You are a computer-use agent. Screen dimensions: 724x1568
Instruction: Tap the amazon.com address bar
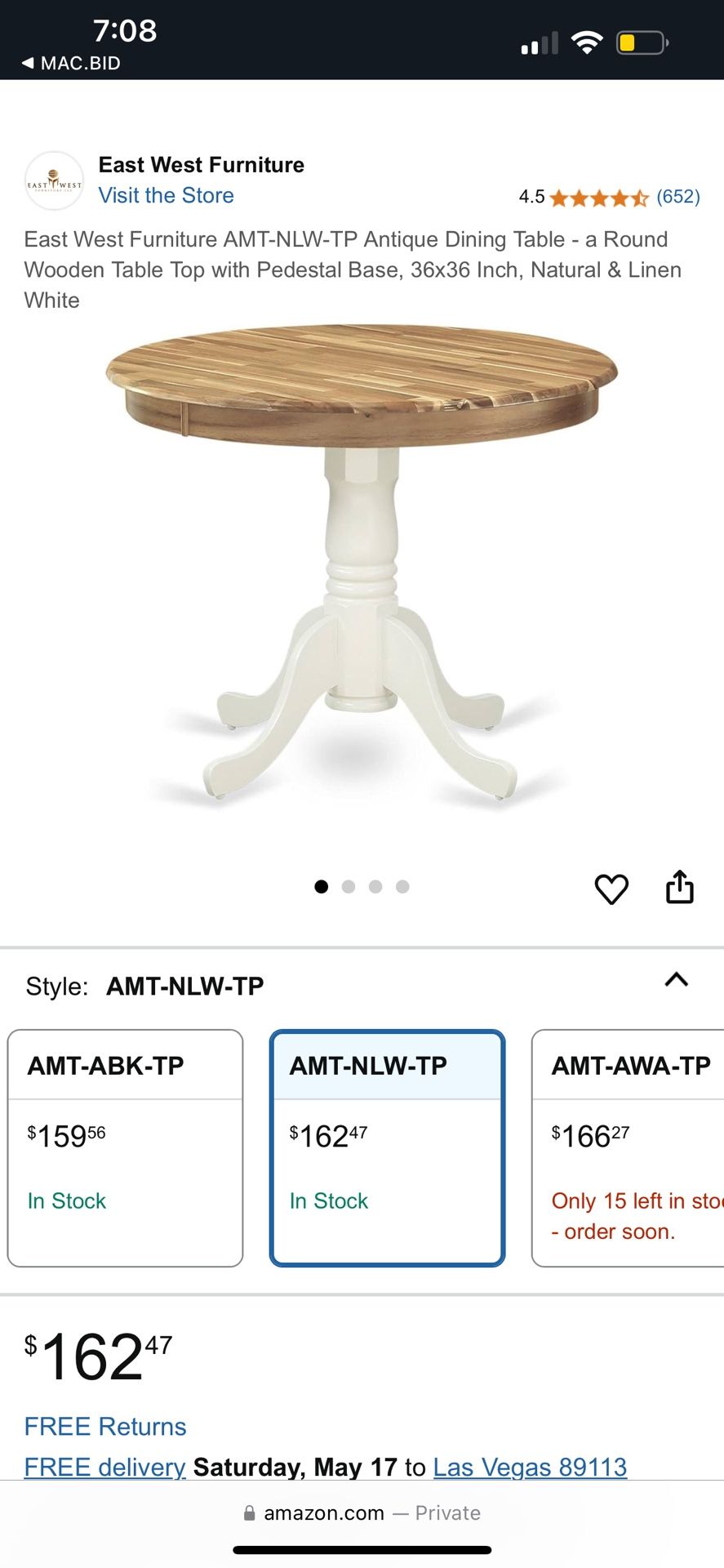(x=362, y=1513)
